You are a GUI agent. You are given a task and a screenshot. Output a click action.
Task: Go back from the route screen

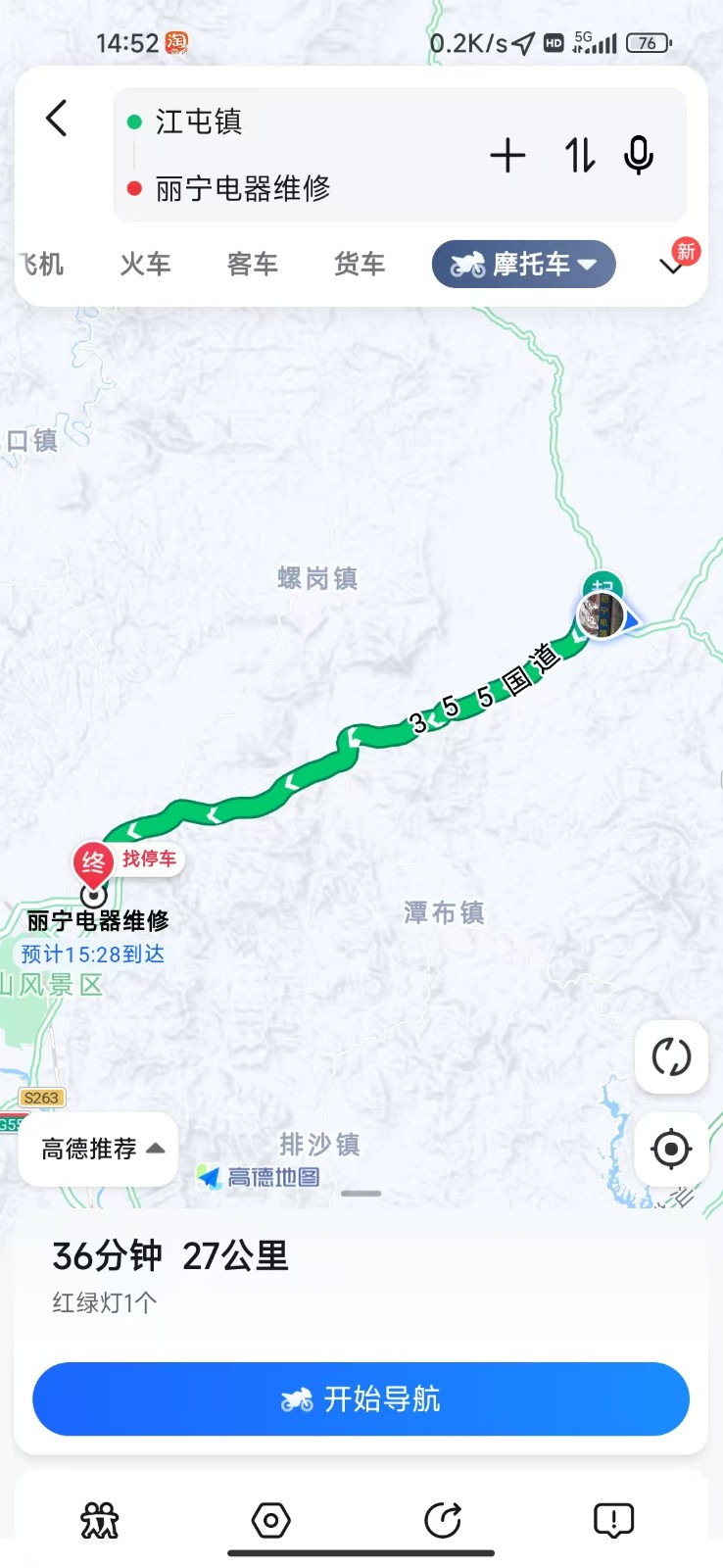pos(57,119)
